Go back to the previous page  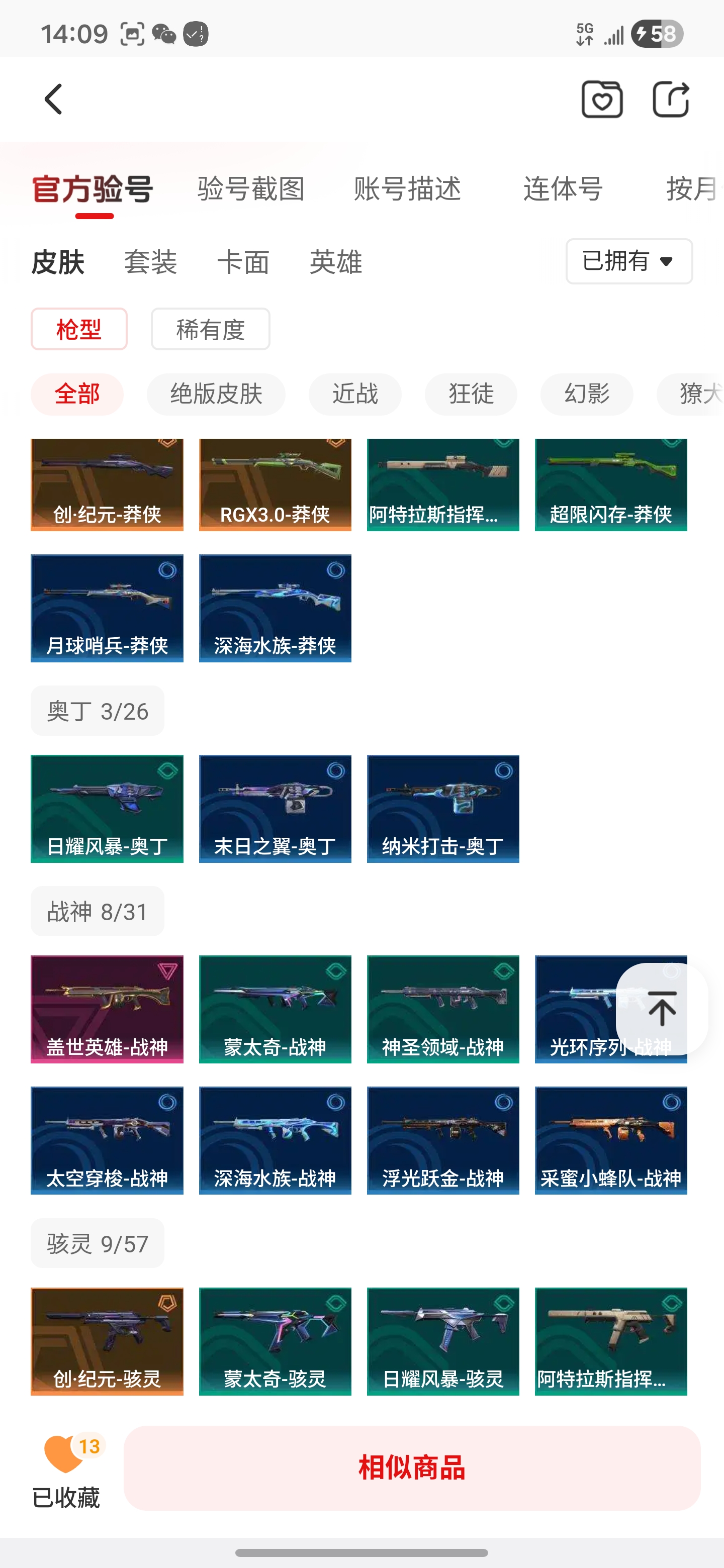pyautogui.click(x=54, y=99)
